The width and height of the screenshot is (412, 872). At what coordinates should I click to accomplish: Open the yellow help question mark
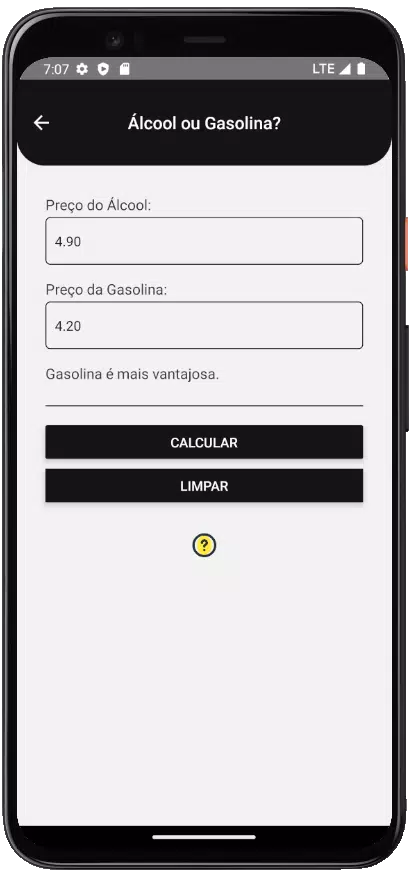[204, 546]
